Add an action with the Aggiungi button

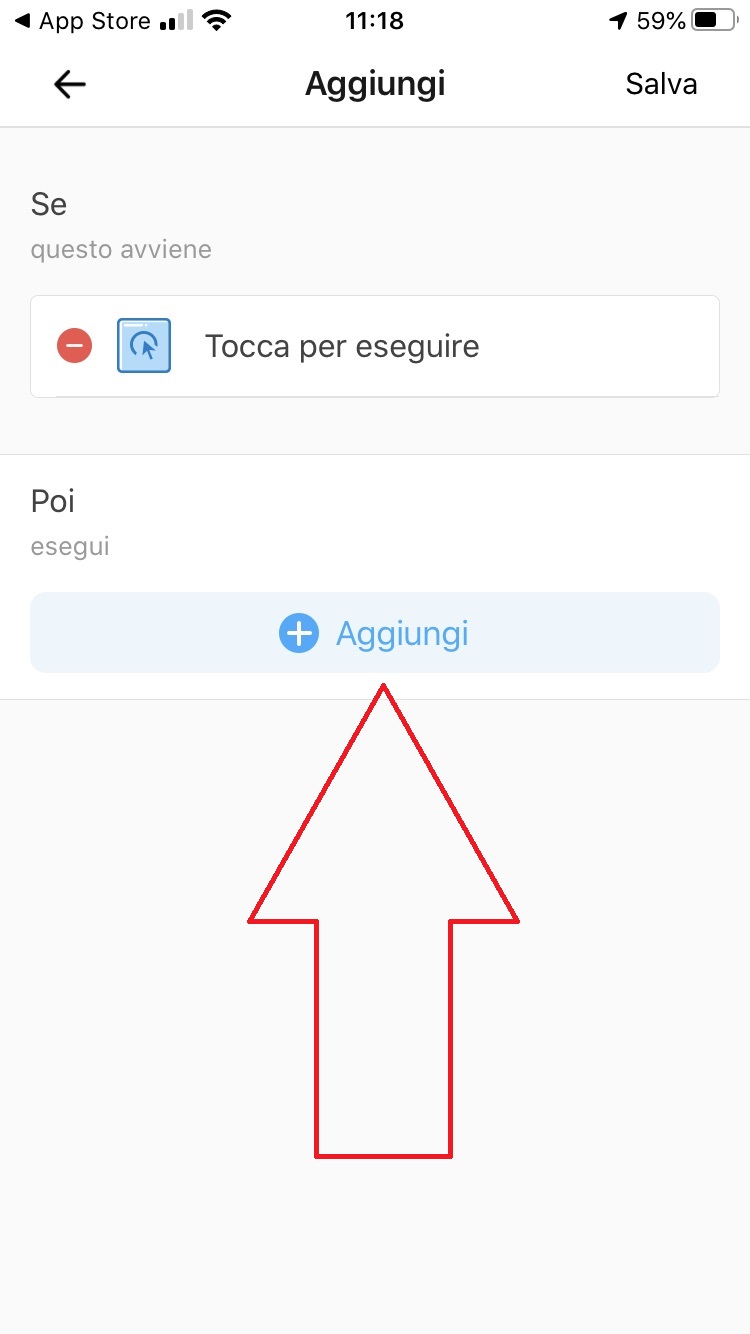tap(375, 633)
